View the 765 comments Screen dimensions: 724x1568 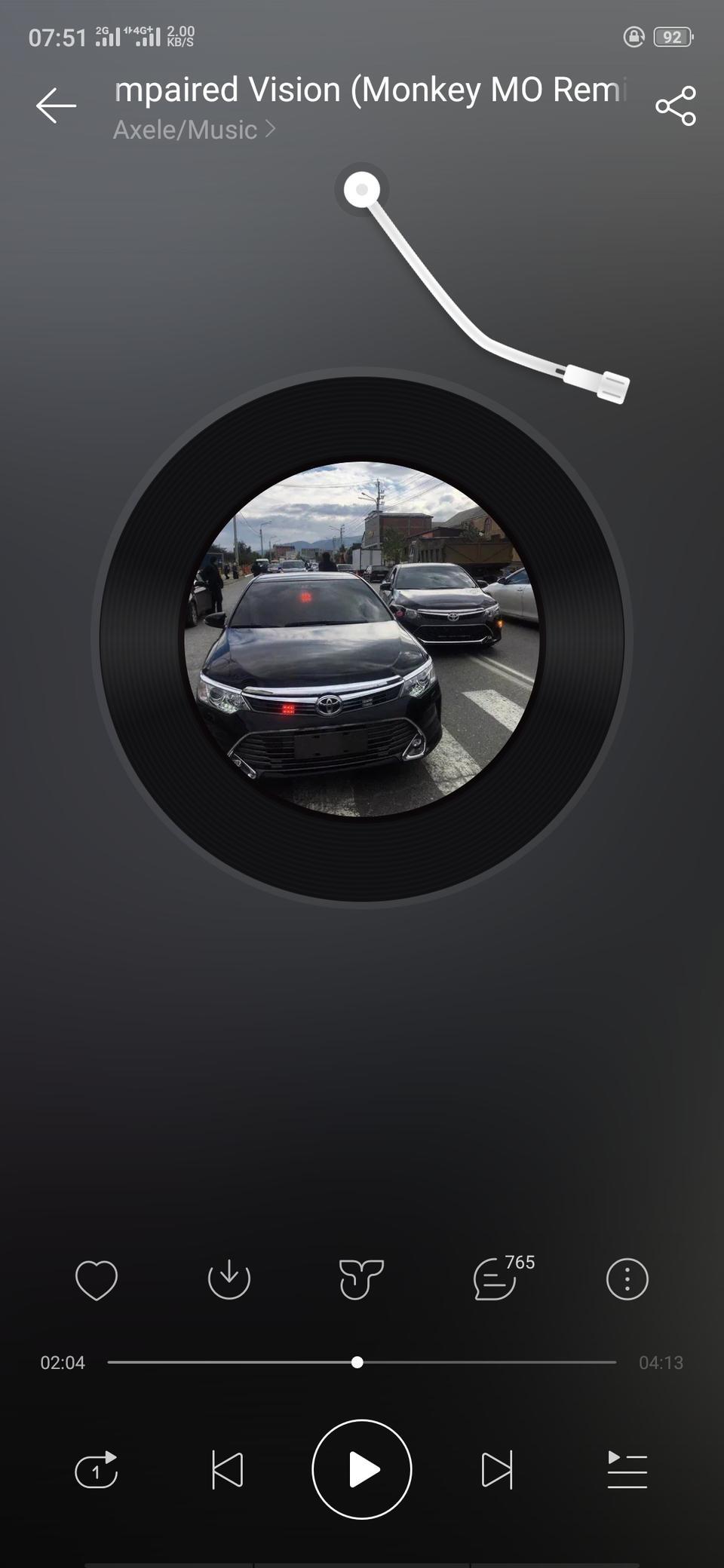pyautogui.click(x=495, y=1279)
